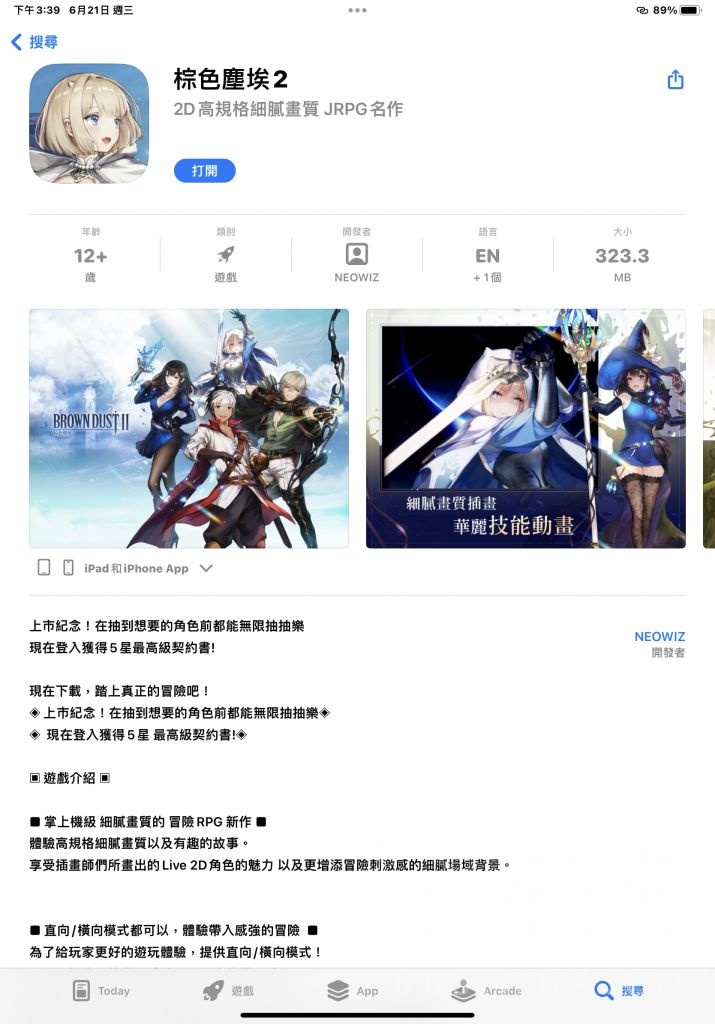Tap 打開 to launch the game
Viewport: 715px width, 1024px height.
pos(204,171)
